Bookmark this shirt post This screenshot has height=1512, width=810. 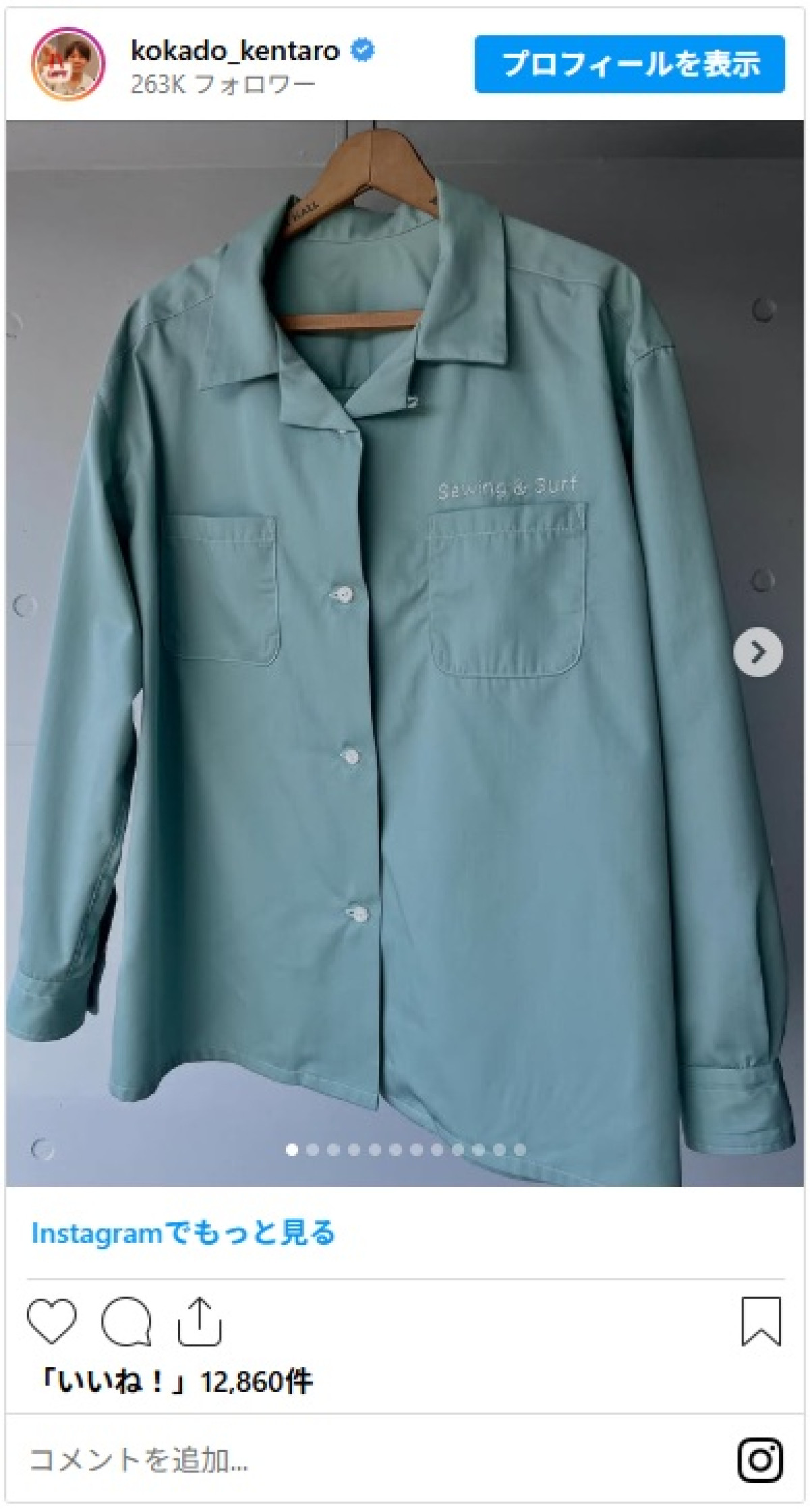click(761, 1321)
